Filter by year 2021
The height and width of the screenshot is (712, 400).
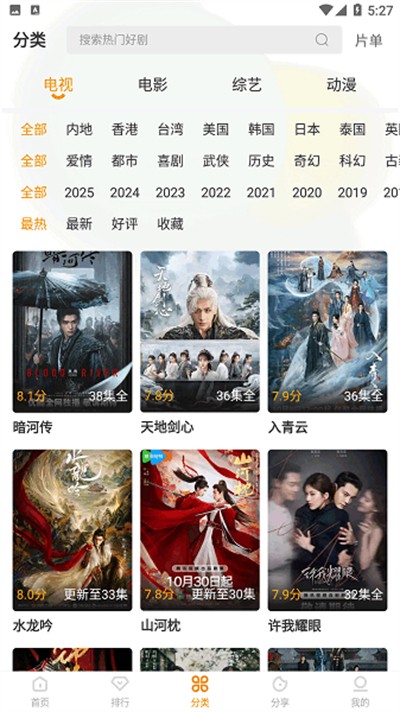click(x=261, y=193)
